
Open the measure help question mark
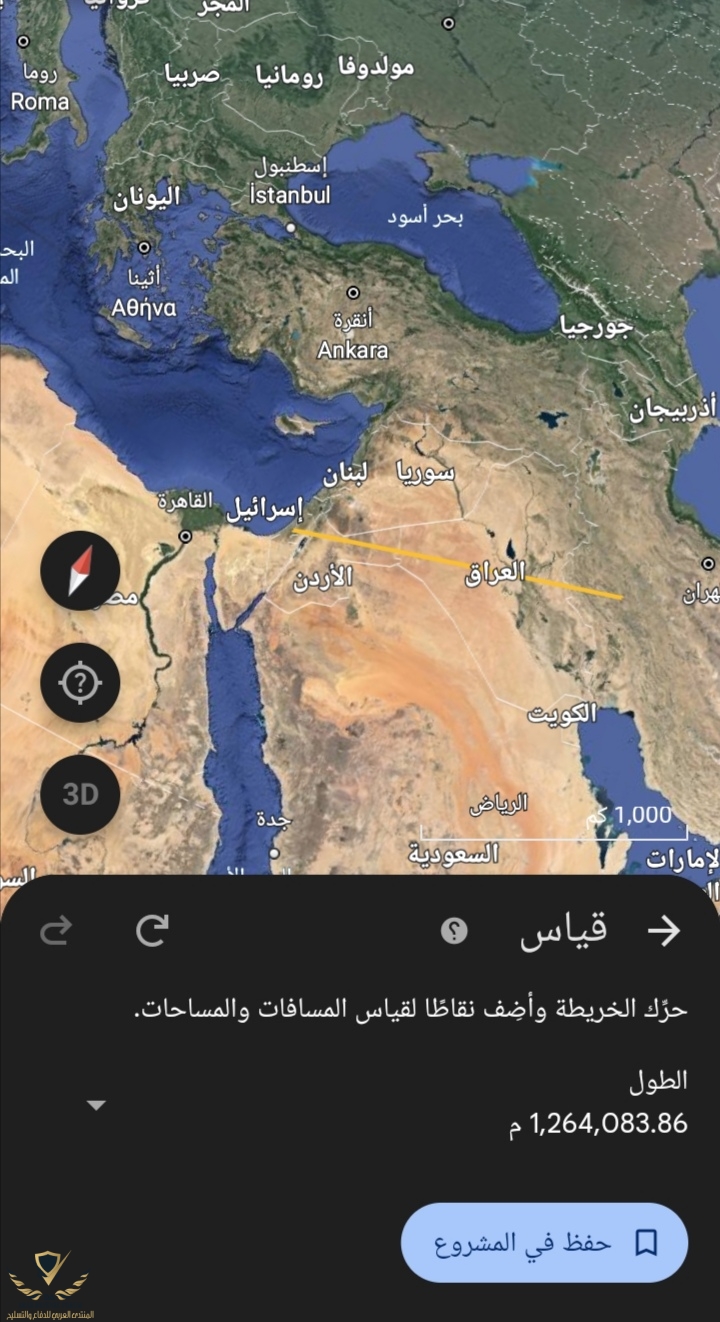454,932
